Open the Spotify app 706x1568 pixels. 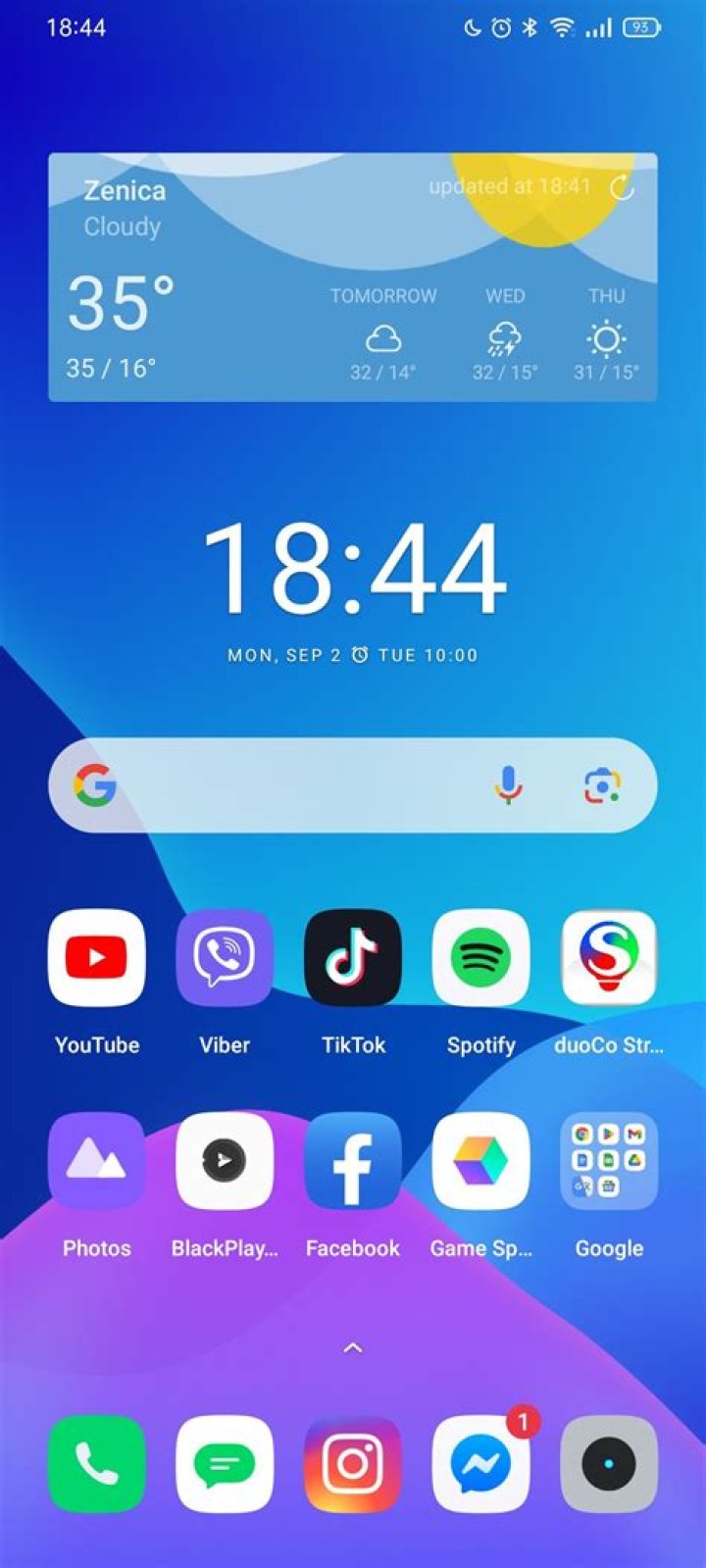[480, 958]
